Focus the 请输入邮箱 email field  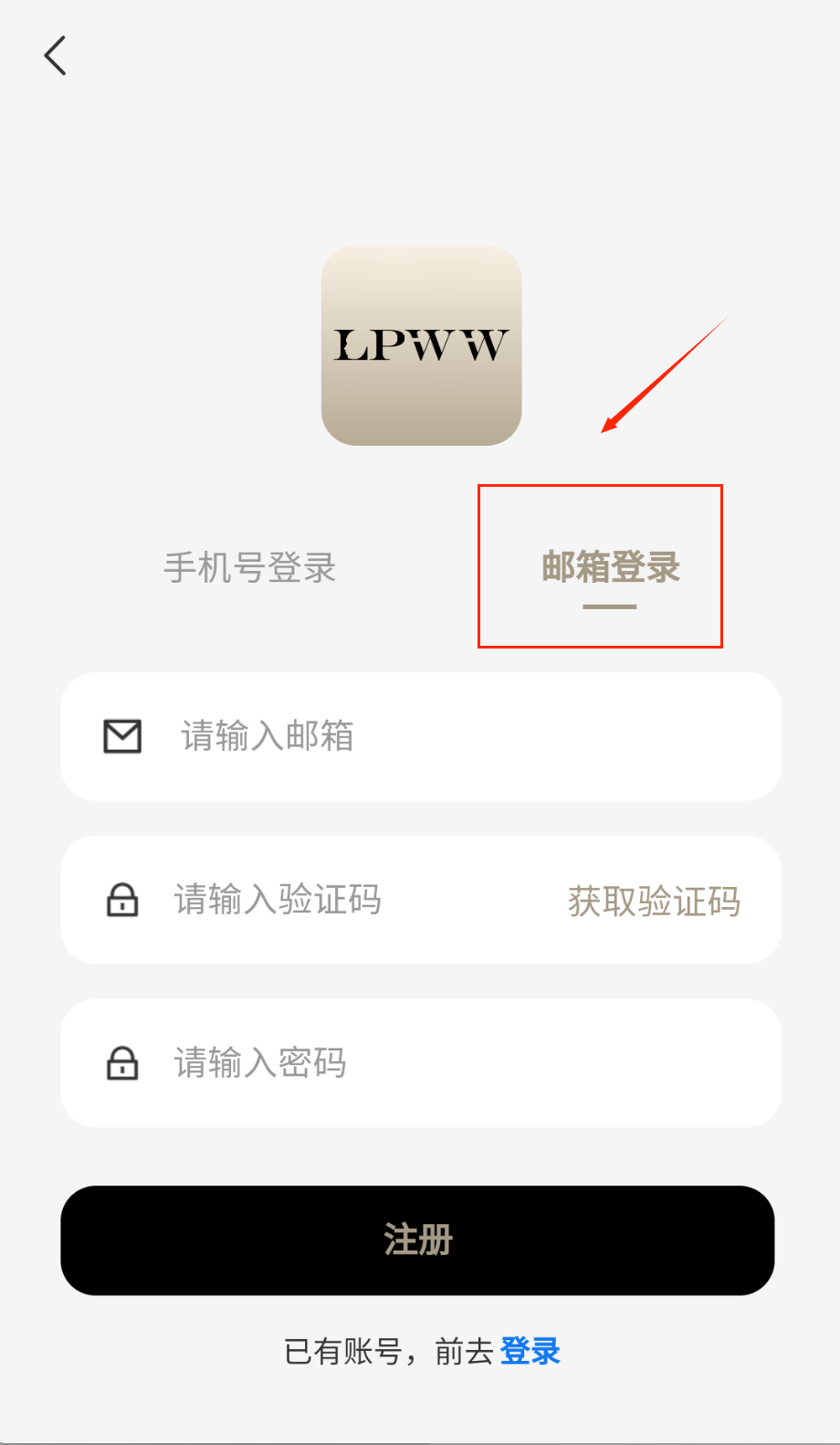[457, 736]
